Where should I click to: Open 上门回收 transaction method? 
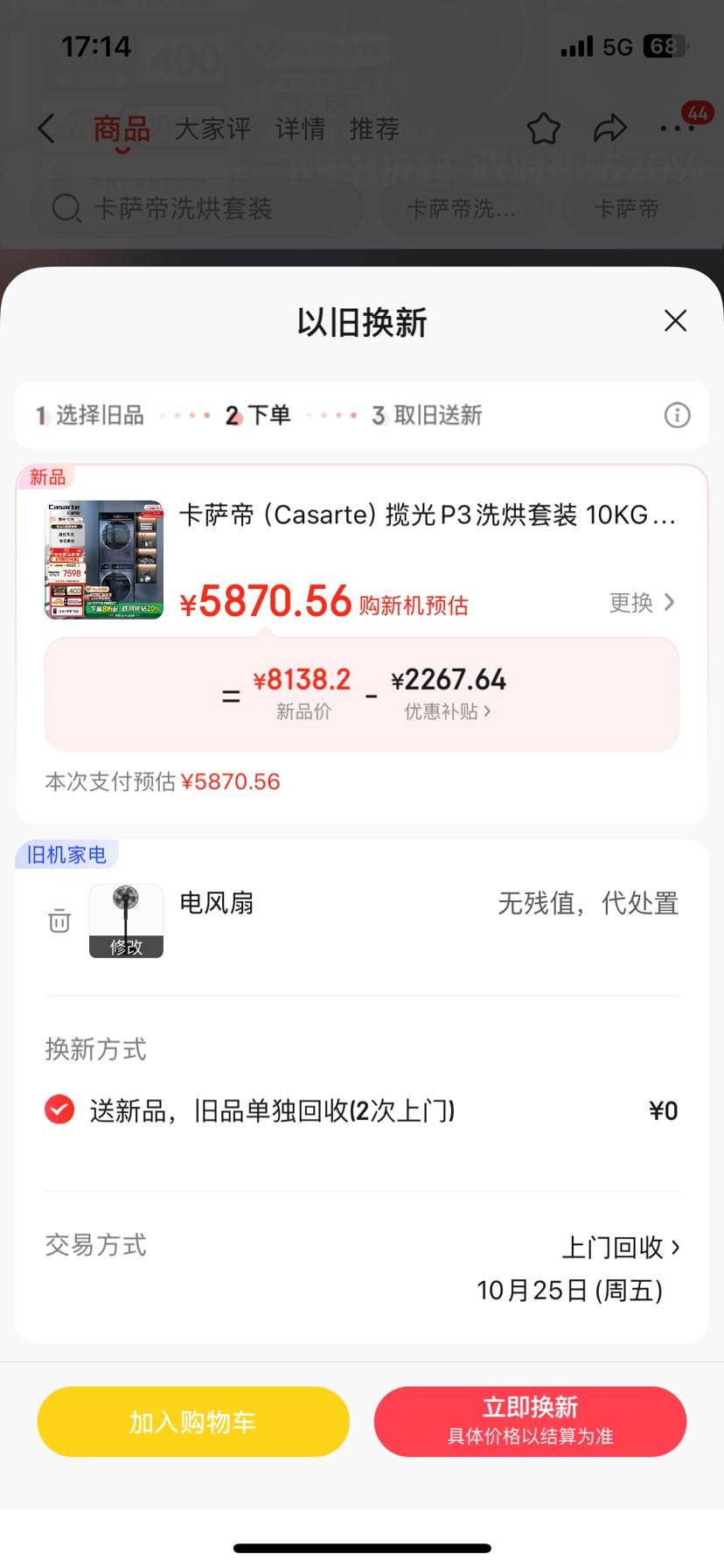(x=621, y=1247)
